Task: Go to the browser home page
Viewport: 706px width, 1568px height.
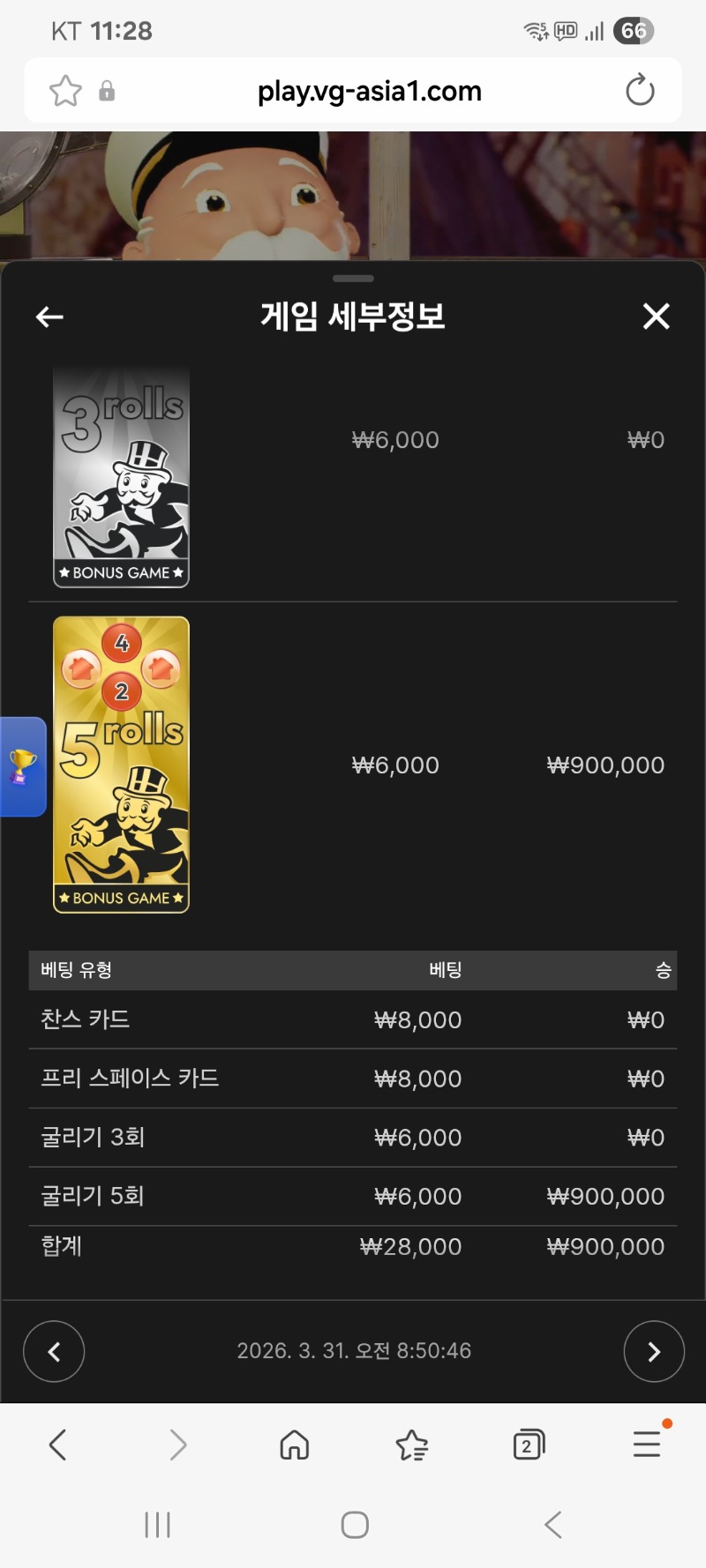Action: click(294, 1445)
